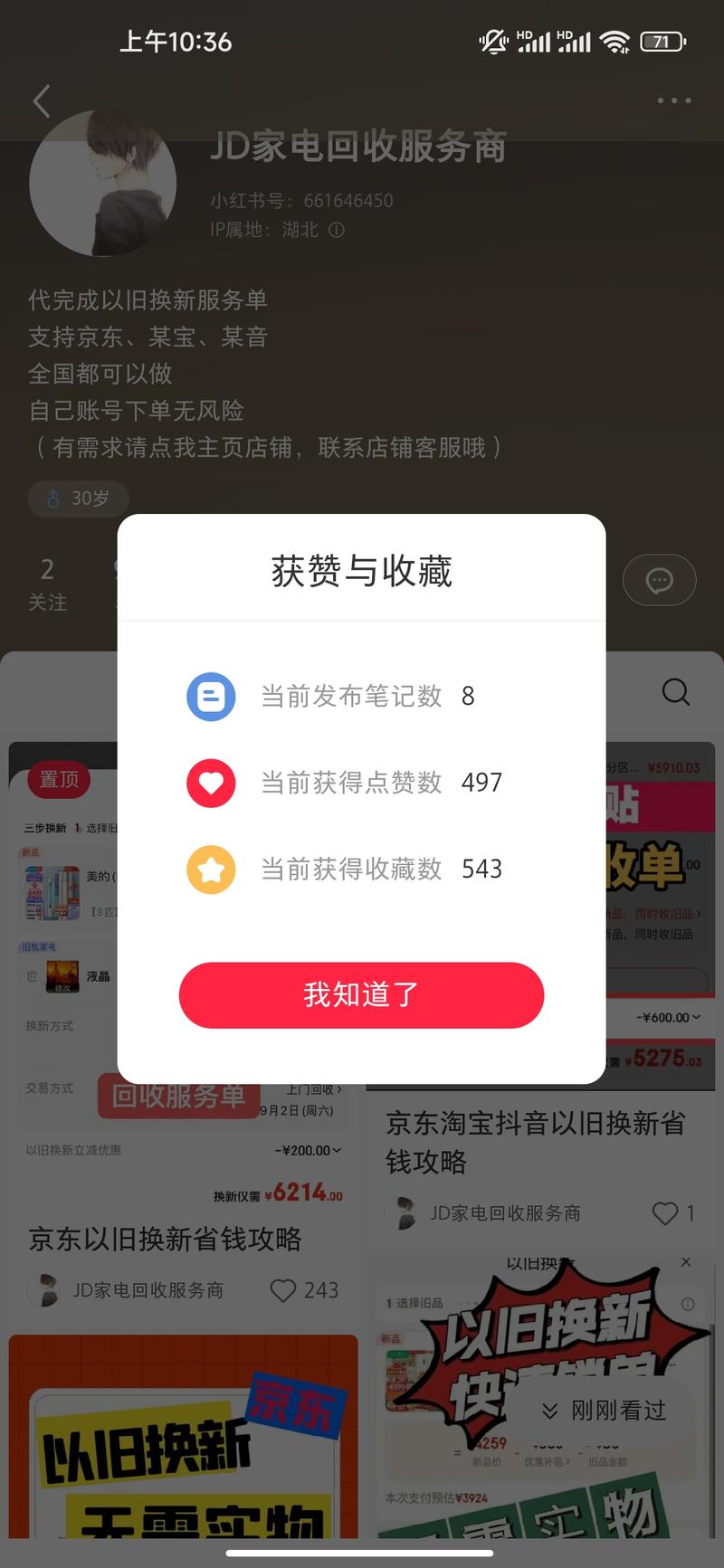The height and width of the screenshot is (1568, 724).
Task: Tap 我知道了 to dismiss the dialog
Action: (361, 995)
